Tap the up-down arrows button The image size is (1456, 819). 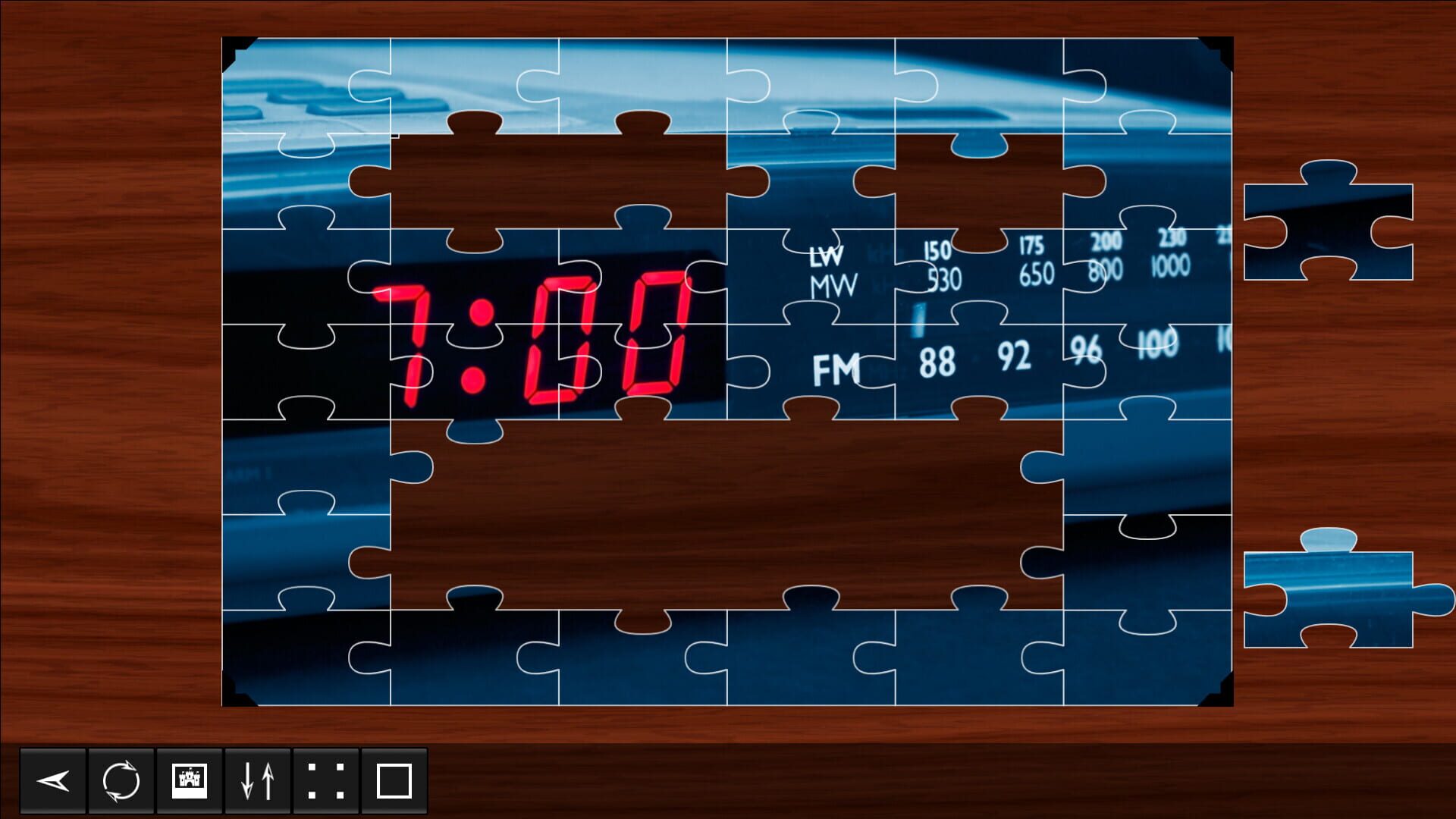point(258,781)
